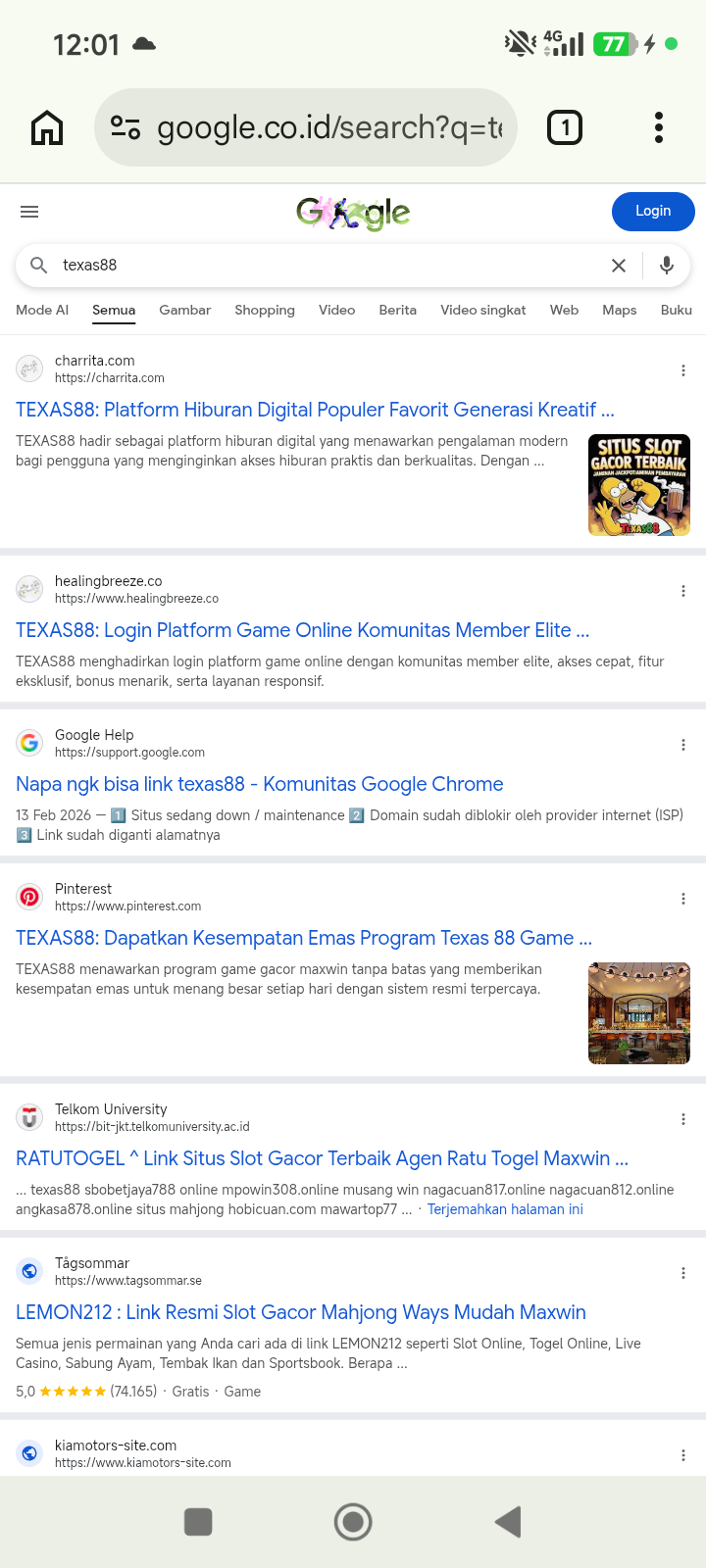Open Chrome's three-dot overflow menu

coord(659,127)
